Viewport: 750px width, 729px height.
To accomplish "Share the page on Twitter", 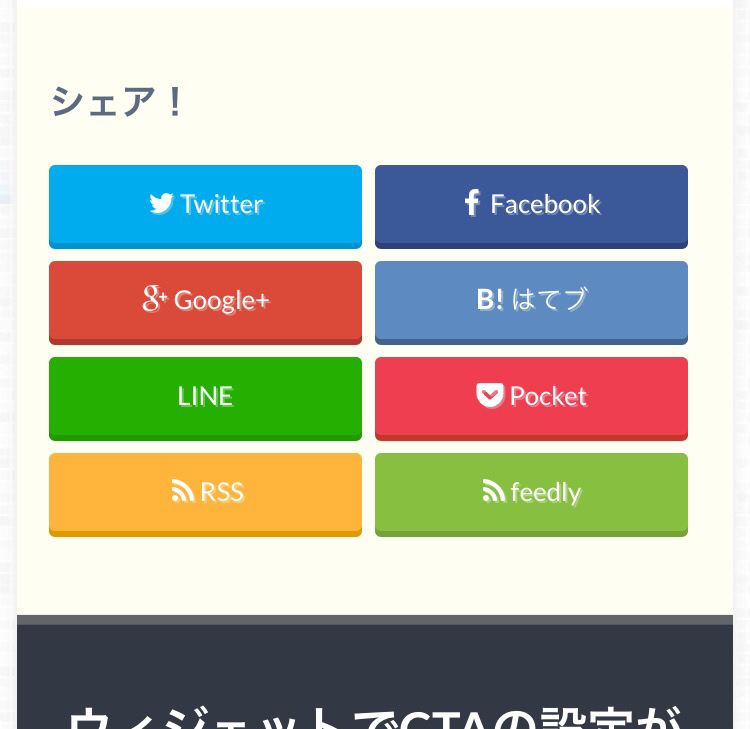I will click(205, 205).
